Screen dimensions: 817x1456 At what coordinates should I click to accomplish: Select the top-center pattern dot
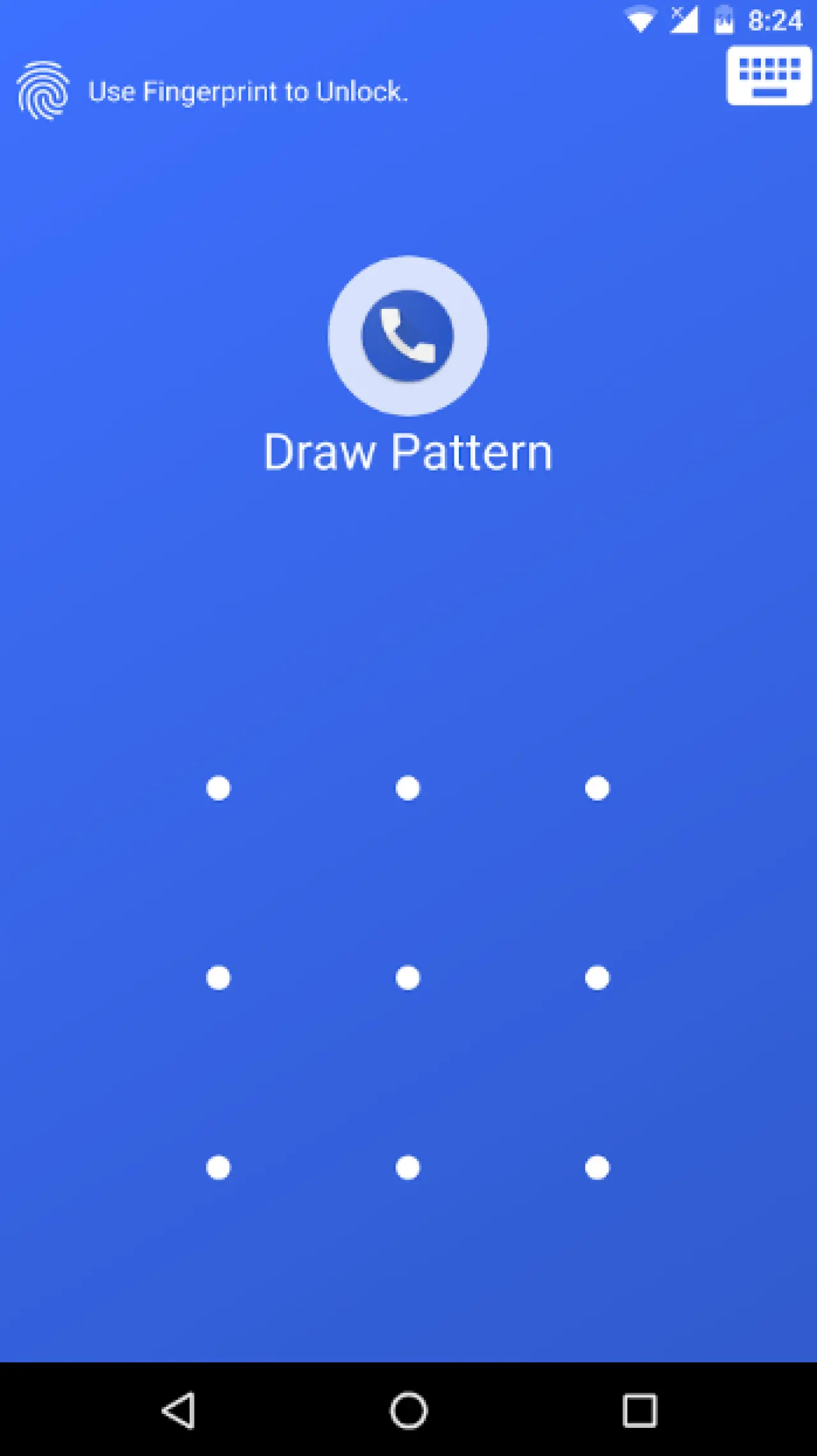[x=408, y=788]
